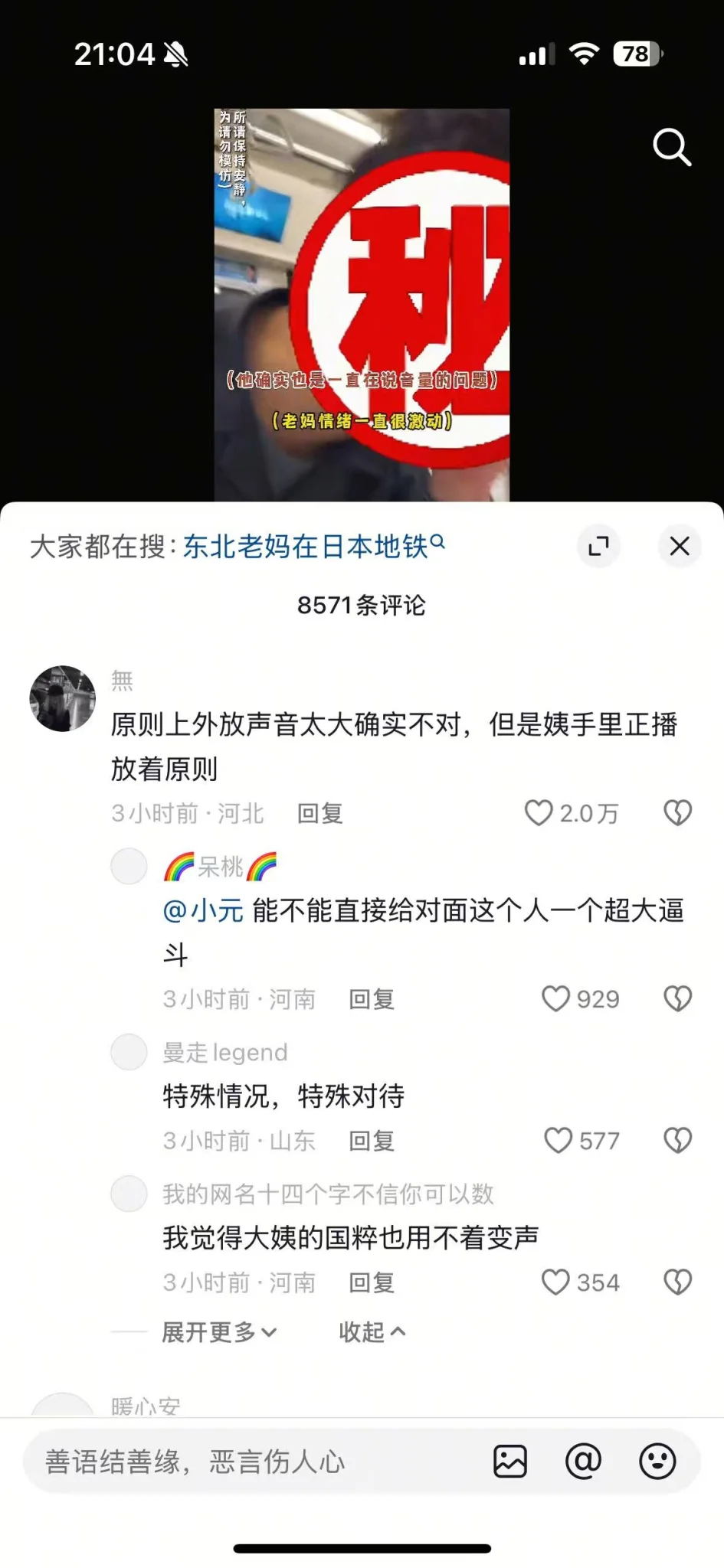Tap 展开更多 to show more replies

(218, 1333)
